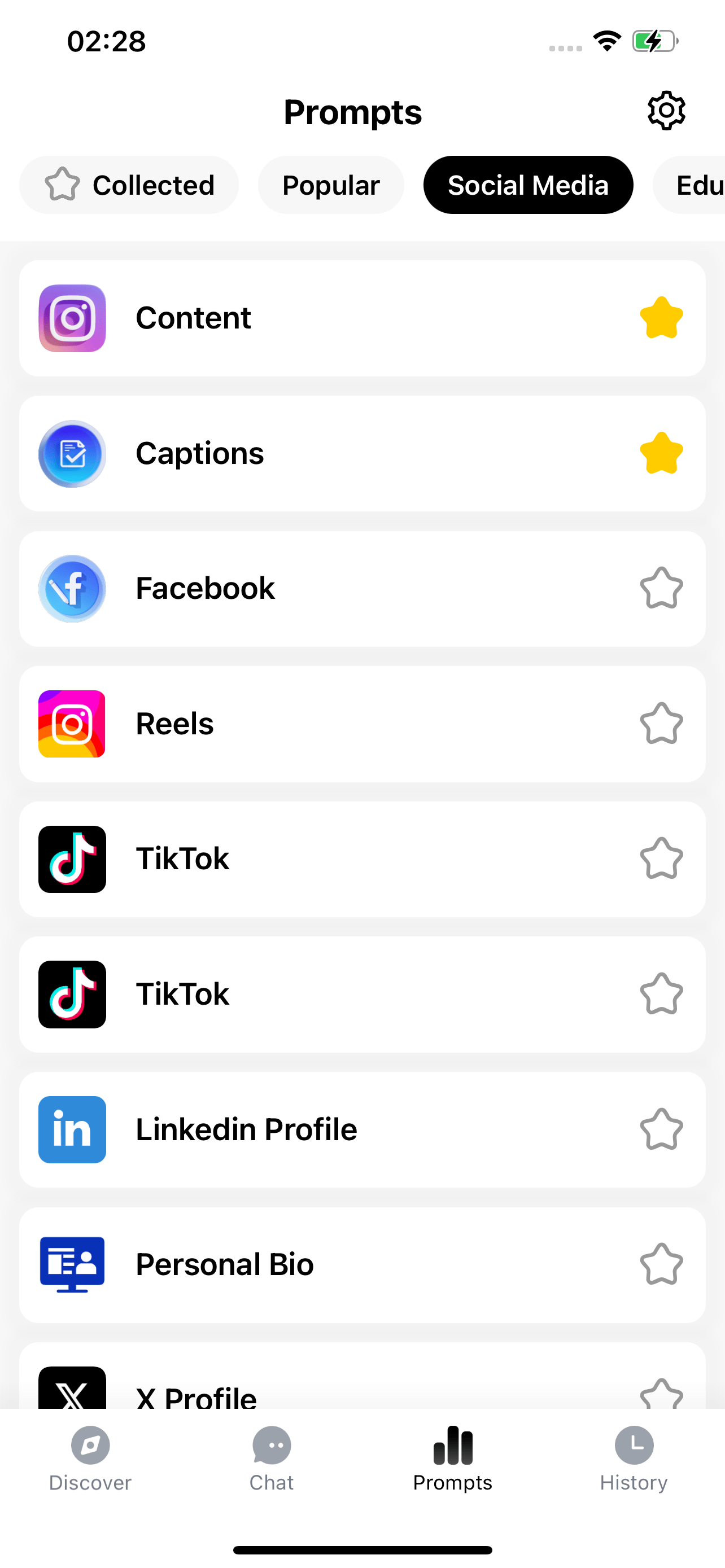Select the Popular filter chip
Image resolution: width=725 pixels, height=1568 pixels.
(330, 185)
